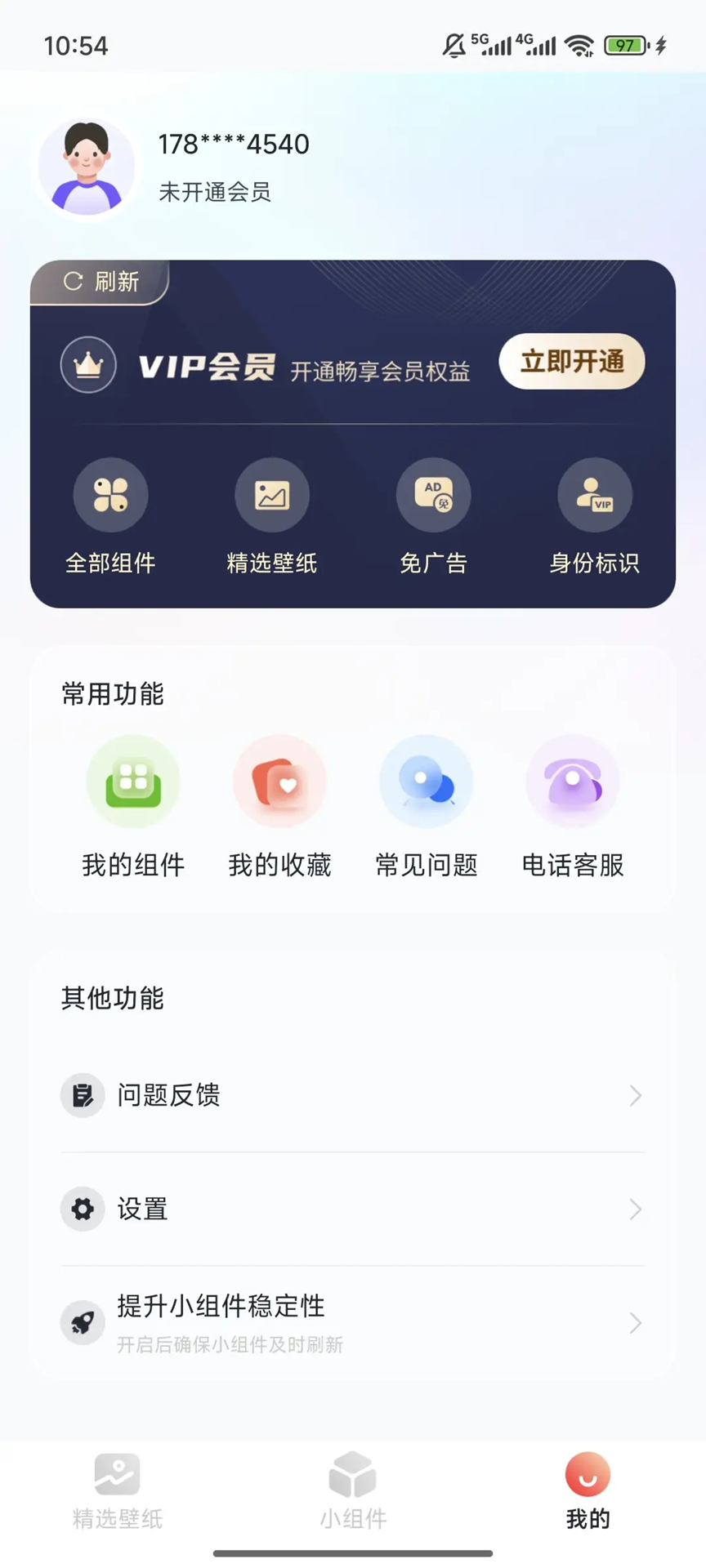Open the 全部组件 VIP perk icon
706x1568 pixels.
111,494
